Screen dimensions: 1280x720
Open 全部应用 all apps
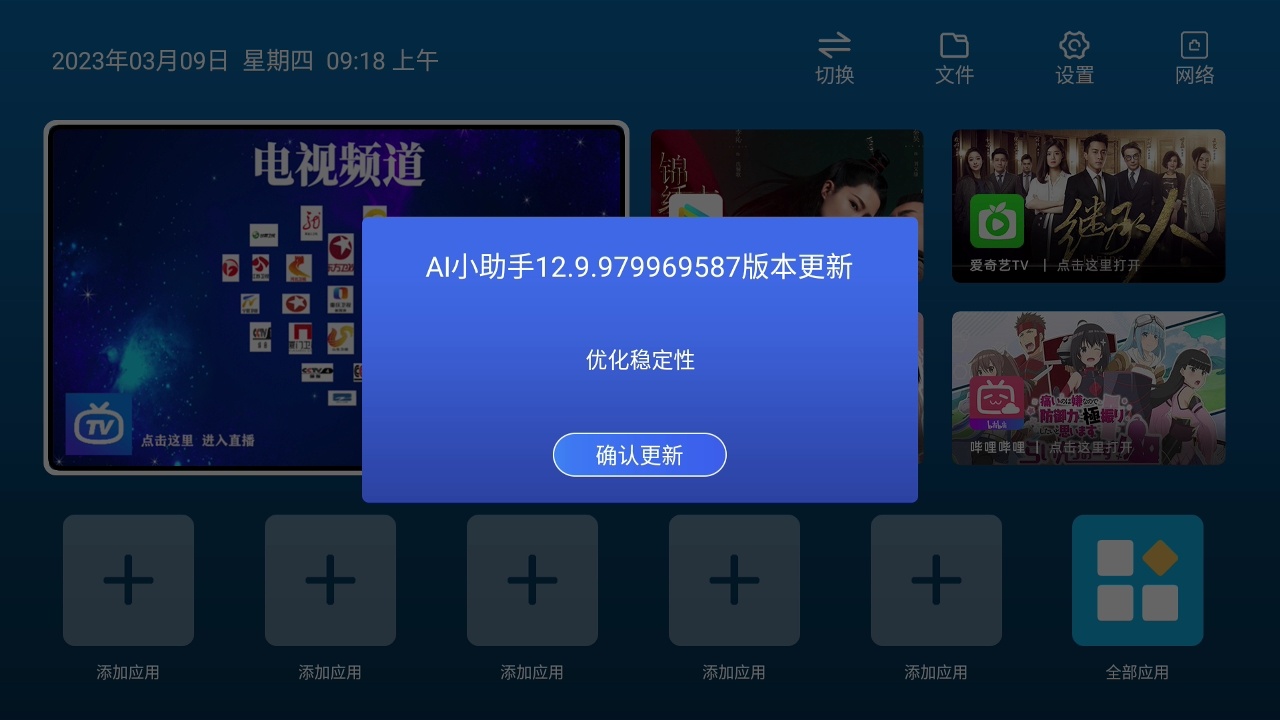point(1137,581)
